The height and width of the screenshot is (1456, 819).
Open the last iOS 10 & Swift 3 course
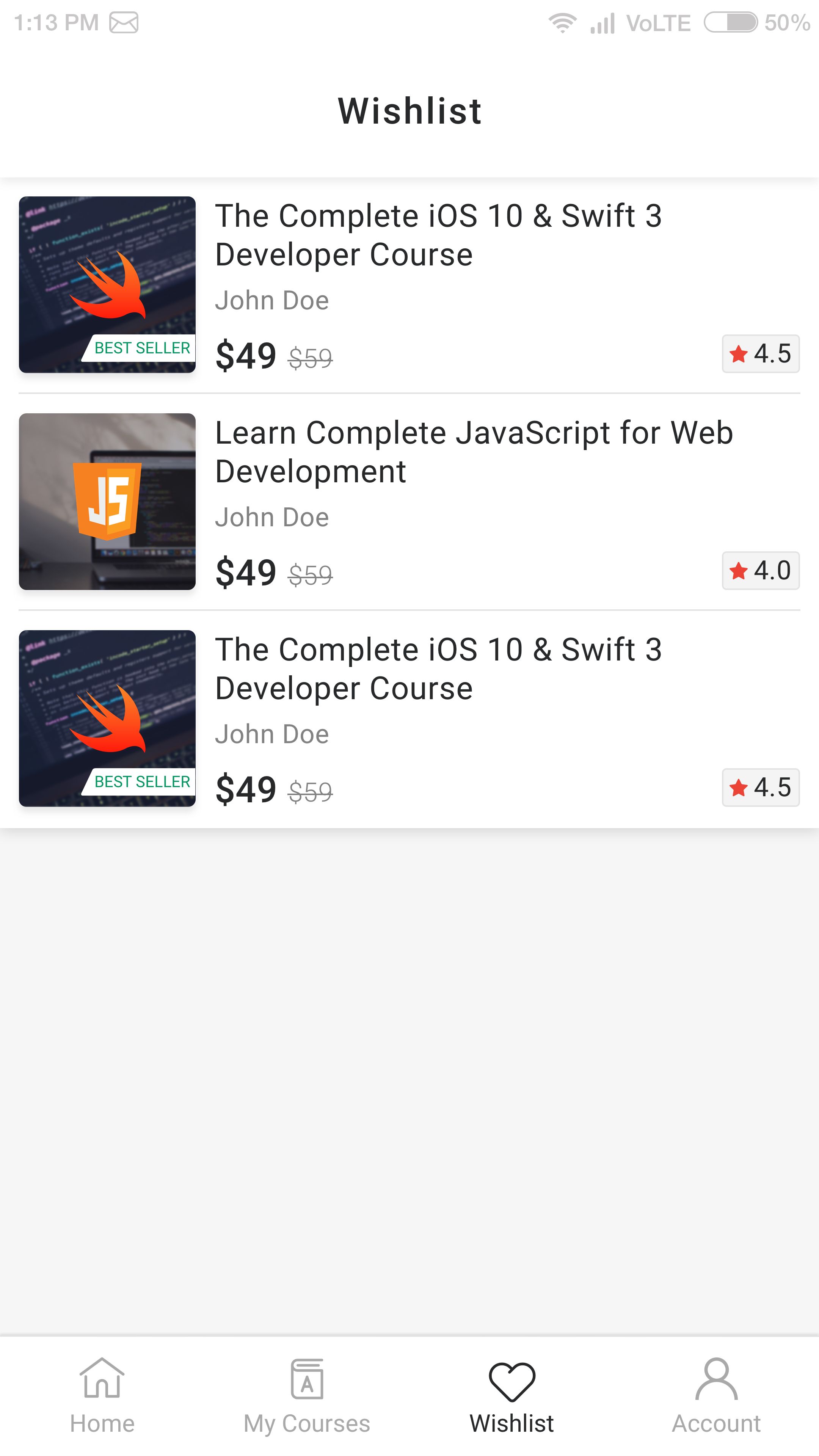pos(438,668)
